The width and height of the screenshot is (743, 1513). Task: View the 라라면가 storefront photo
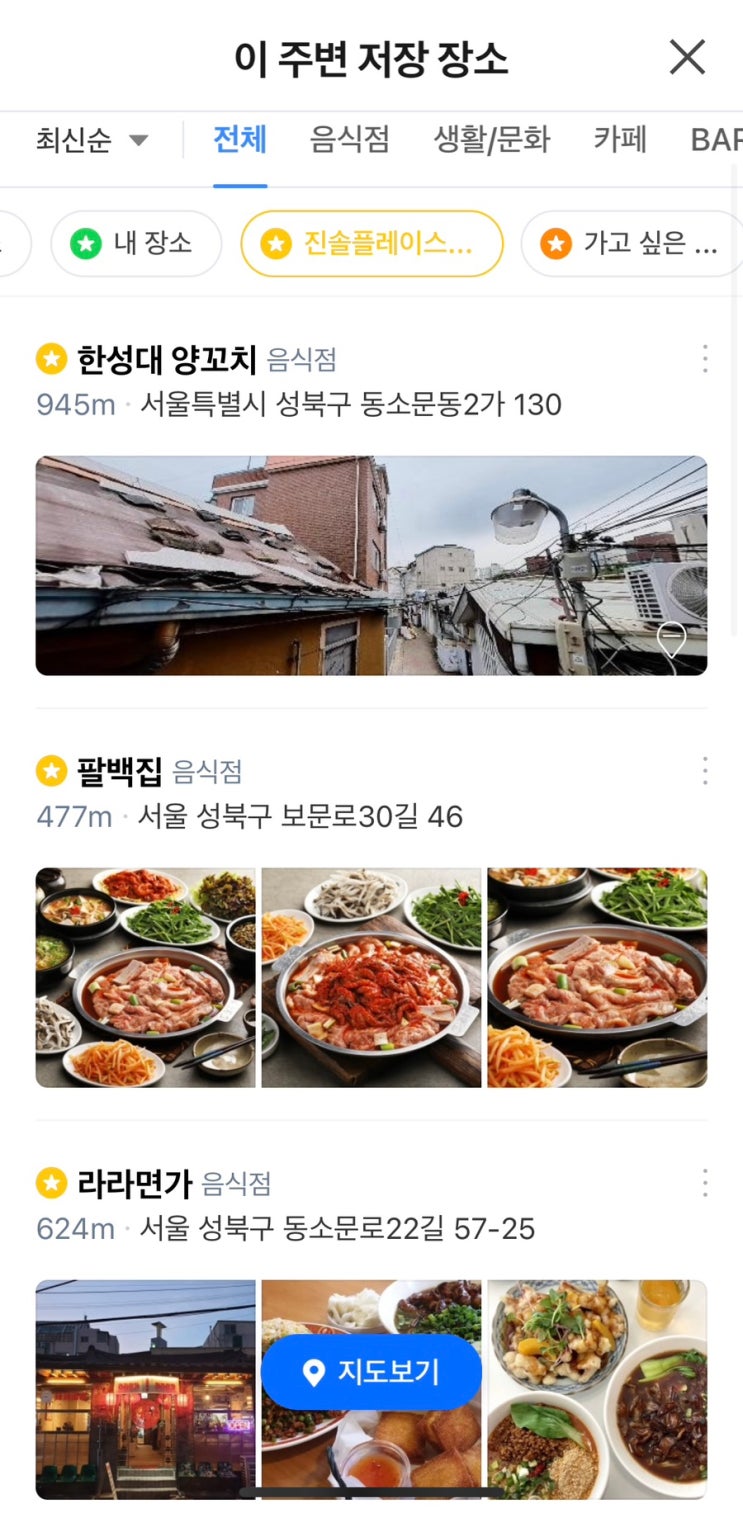click(x=145, y=1389)
